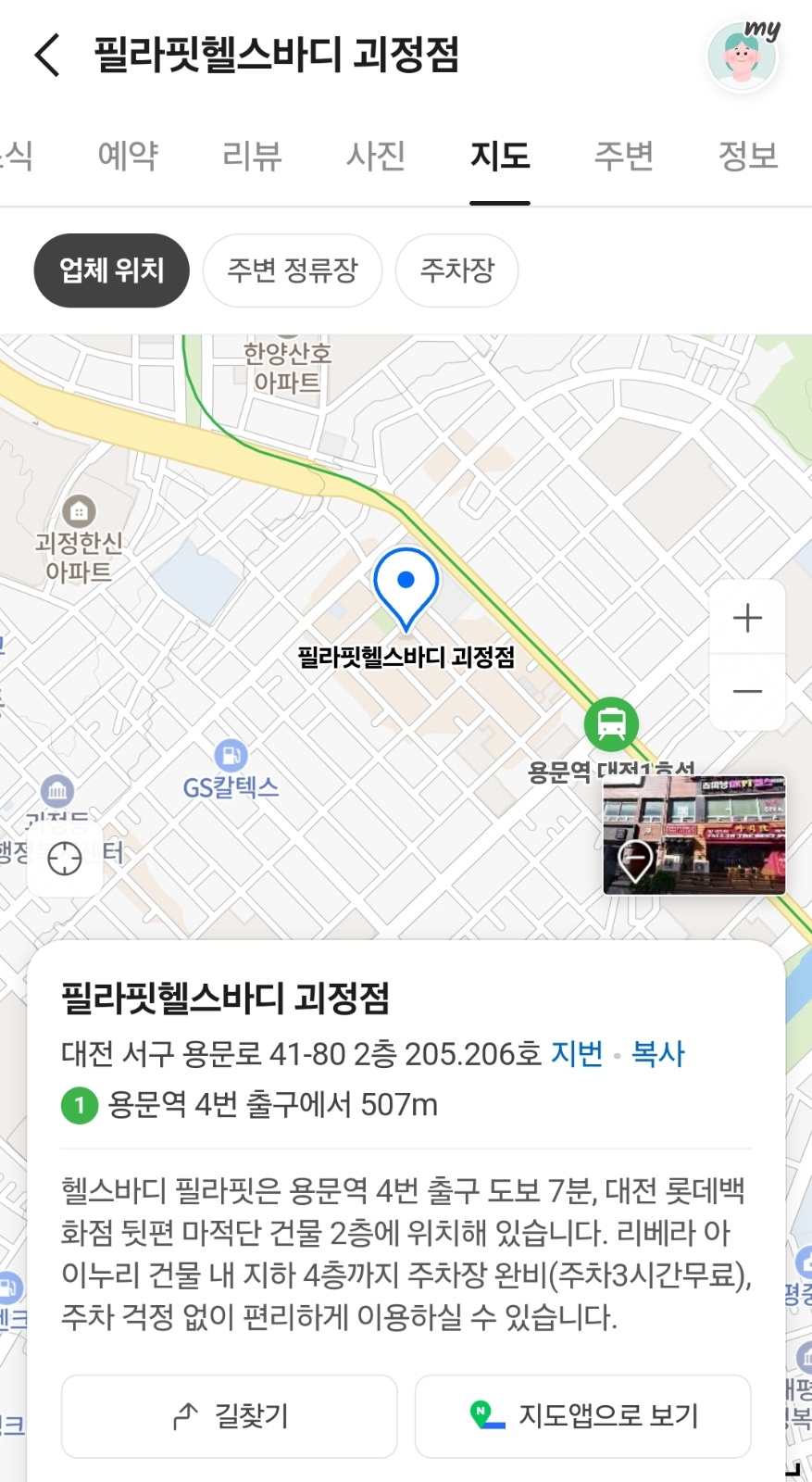Open the 주변 section
Image resolution: width=812 pixels, height=1482 pixels.
[x=624, y=156]
